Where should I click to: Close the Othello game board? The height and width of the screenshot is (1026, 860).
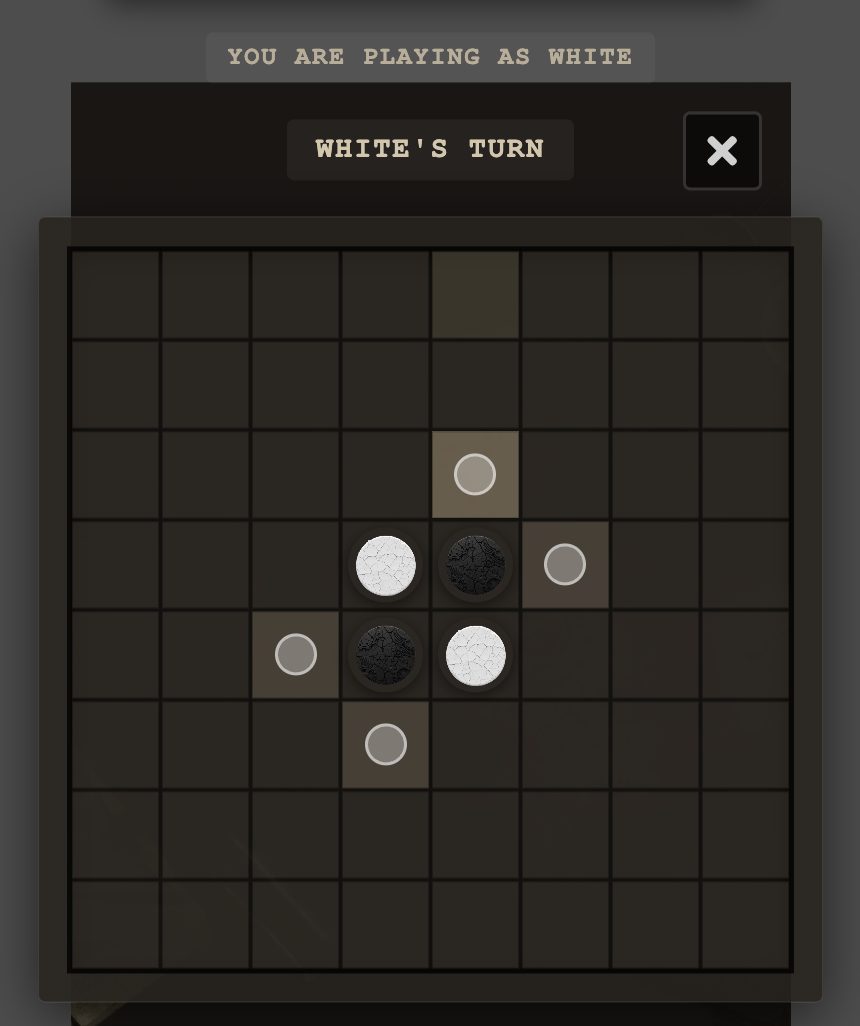(722, 151)
